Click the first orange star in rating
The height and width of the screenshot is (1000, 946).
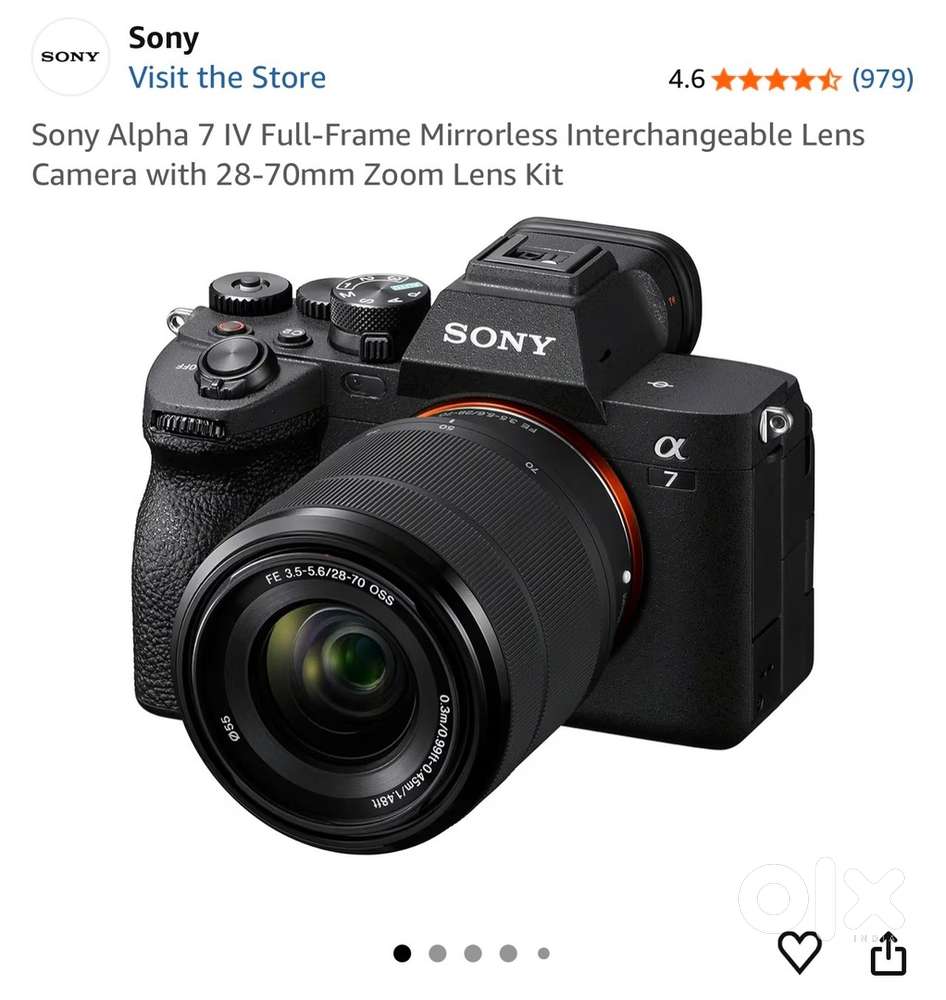[727, 78]
